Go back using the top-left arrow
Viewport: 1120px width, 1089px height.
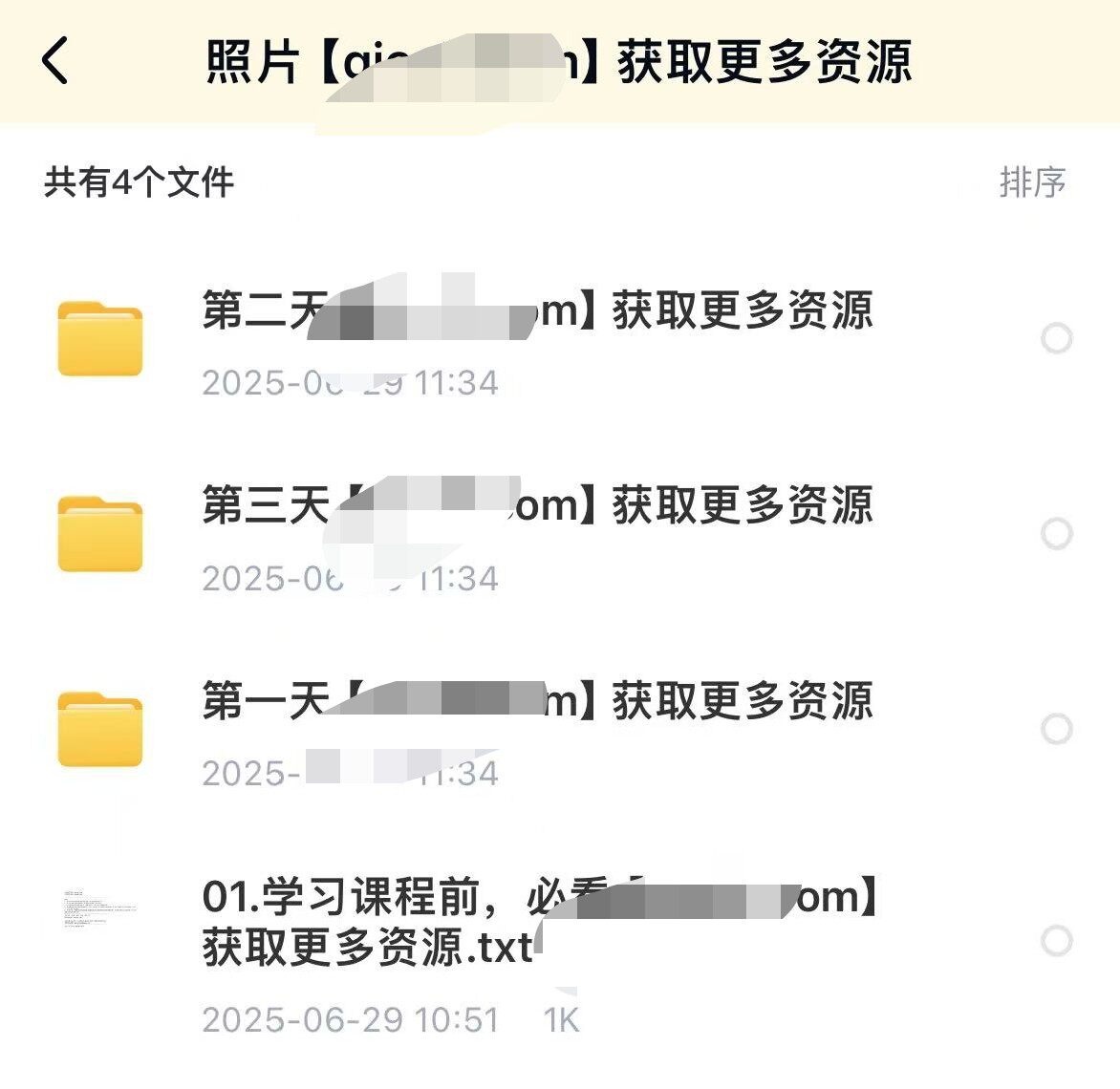click(56, 61)
